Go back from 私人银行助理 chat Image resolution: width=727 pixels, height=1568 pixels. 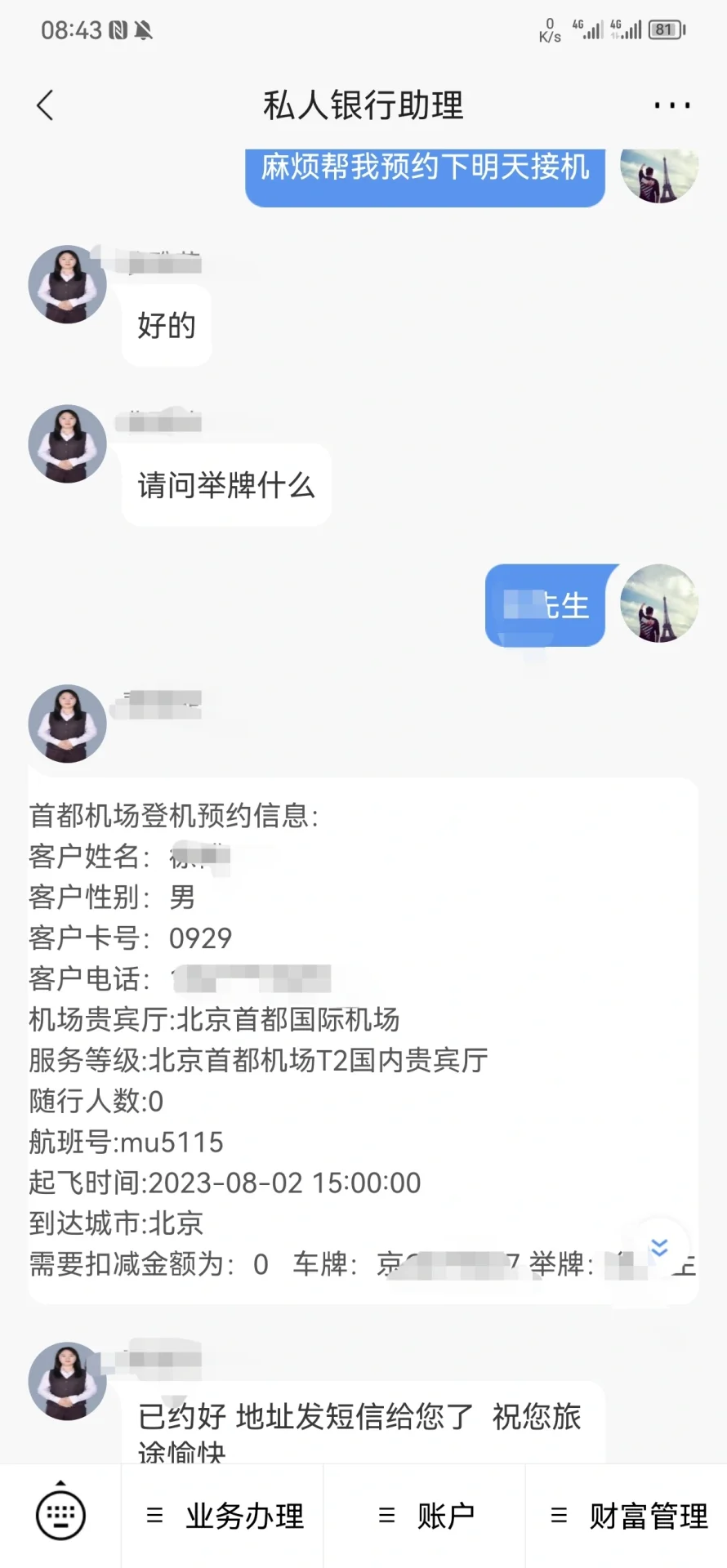point(46,105)
